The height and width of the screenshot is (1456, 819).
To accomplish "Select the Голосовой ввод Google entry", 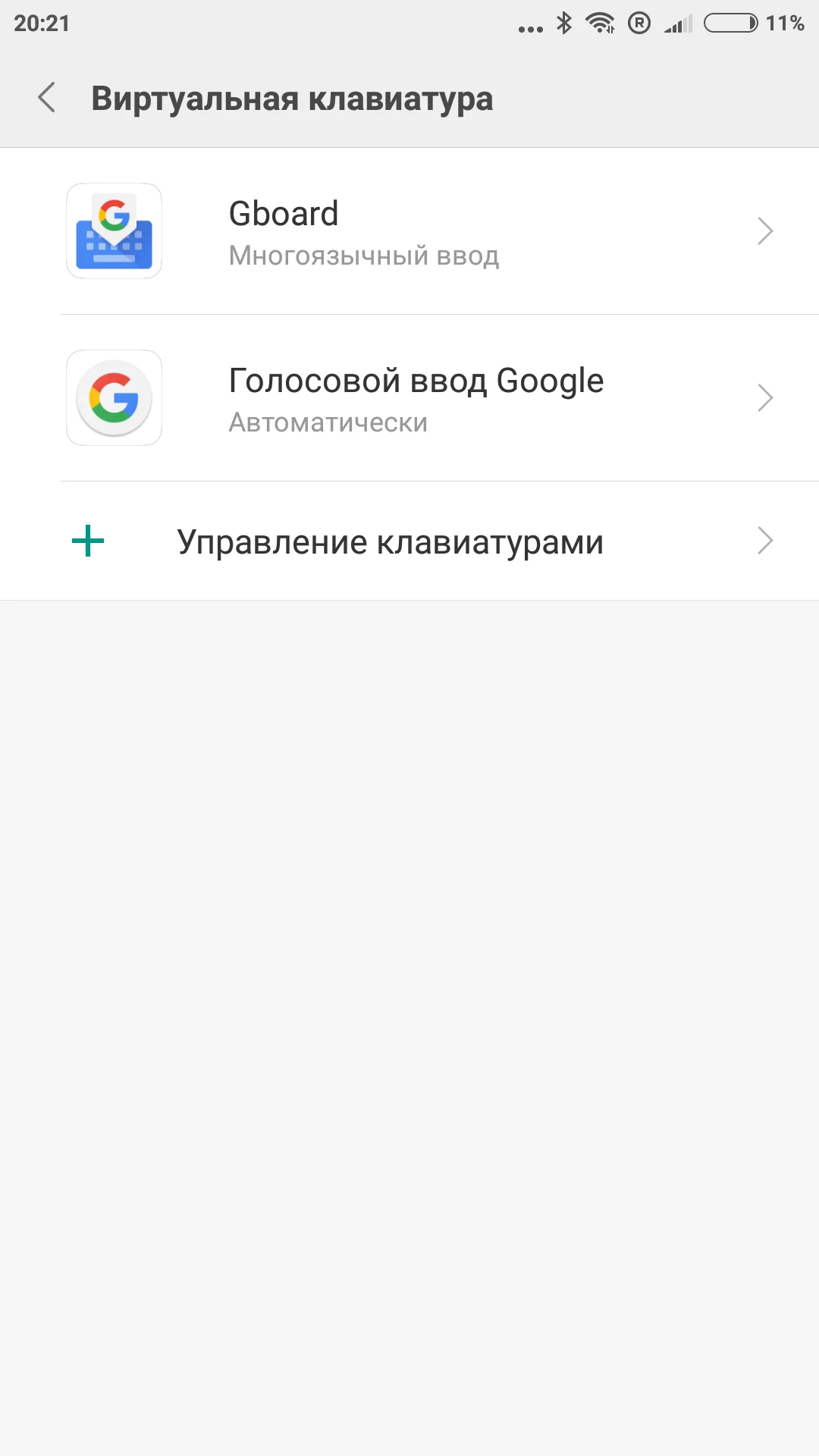I will point(416,381).
